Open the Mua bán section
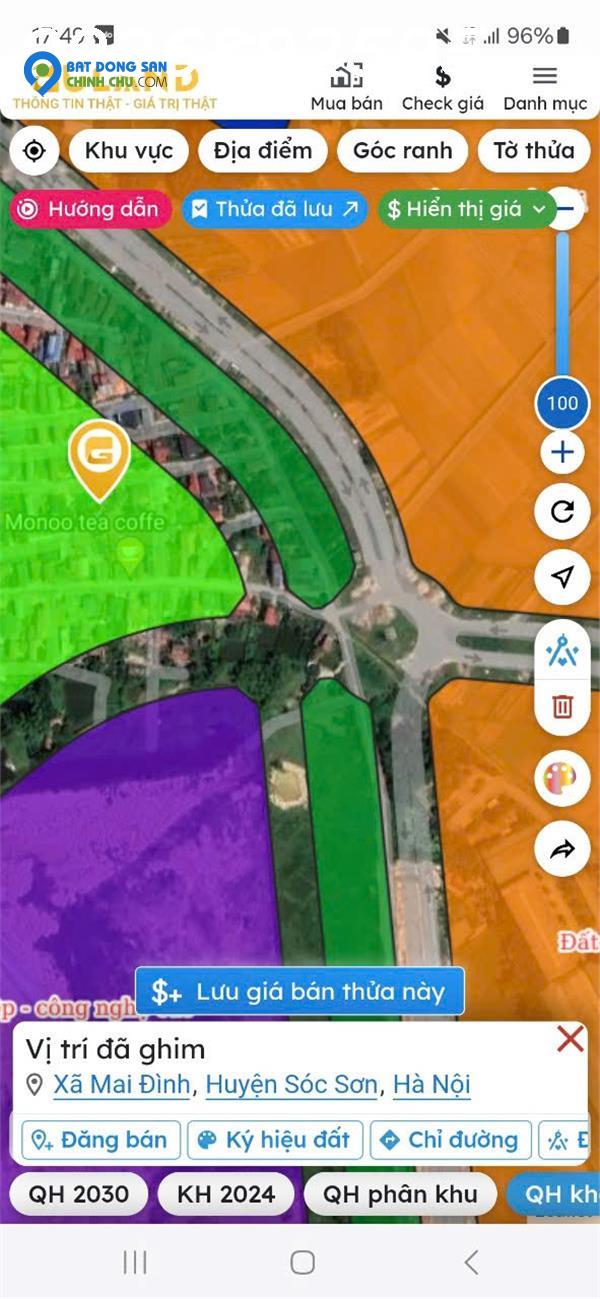600x1299 pixels. point(346,87)
